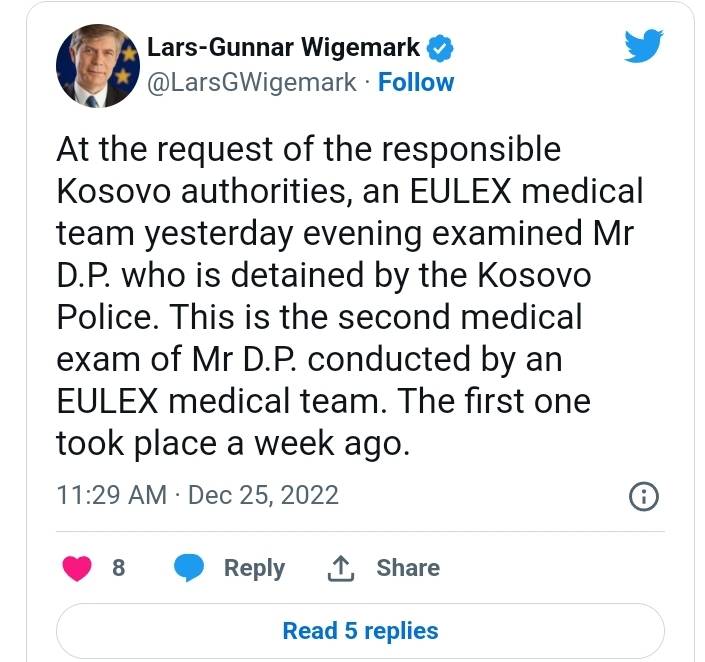Follow @LarsGWigemark
This screenshot has height=662, width=705.
point(416,82)
